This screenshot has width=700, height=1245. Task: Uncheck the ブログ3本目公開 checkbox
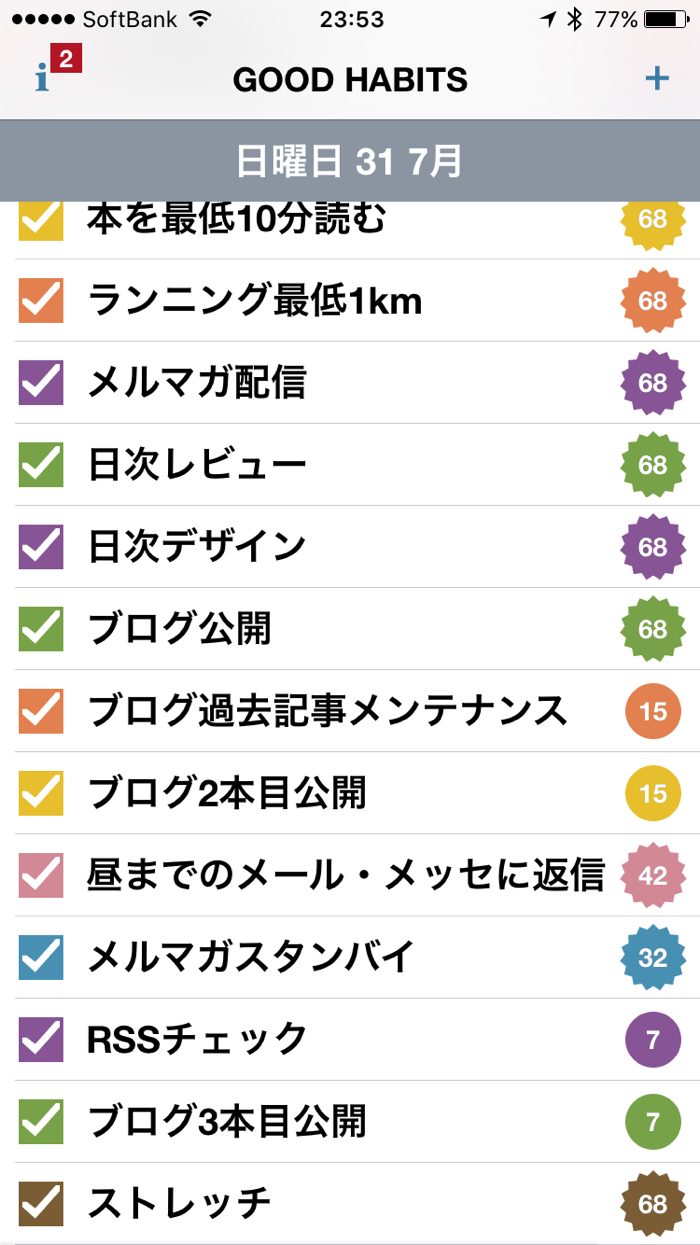pyautogui.click(x=41, y=1121)
